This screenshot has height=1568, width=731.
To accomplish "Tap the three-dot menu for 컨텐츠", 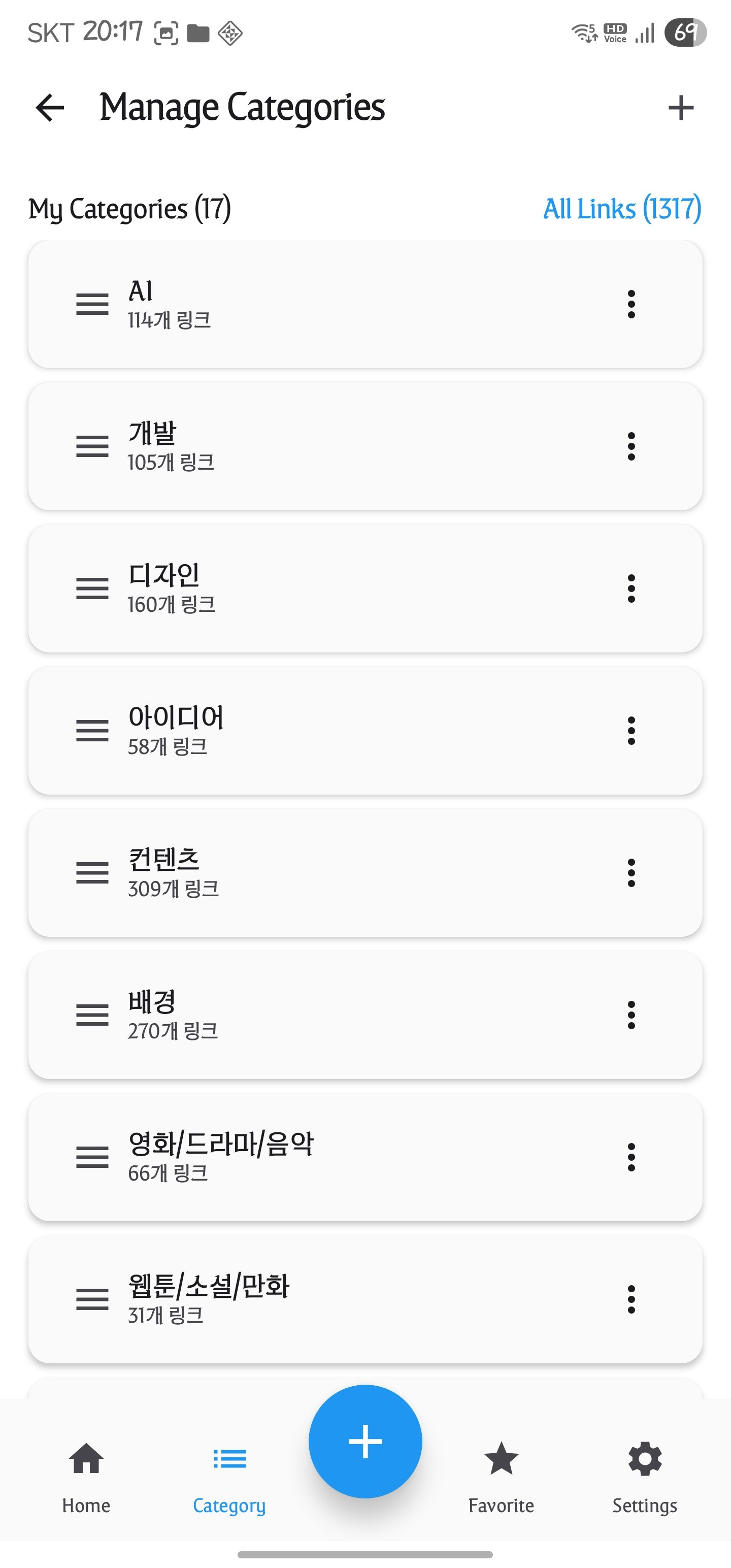I will pyautogui.click(x=631, y=873).
